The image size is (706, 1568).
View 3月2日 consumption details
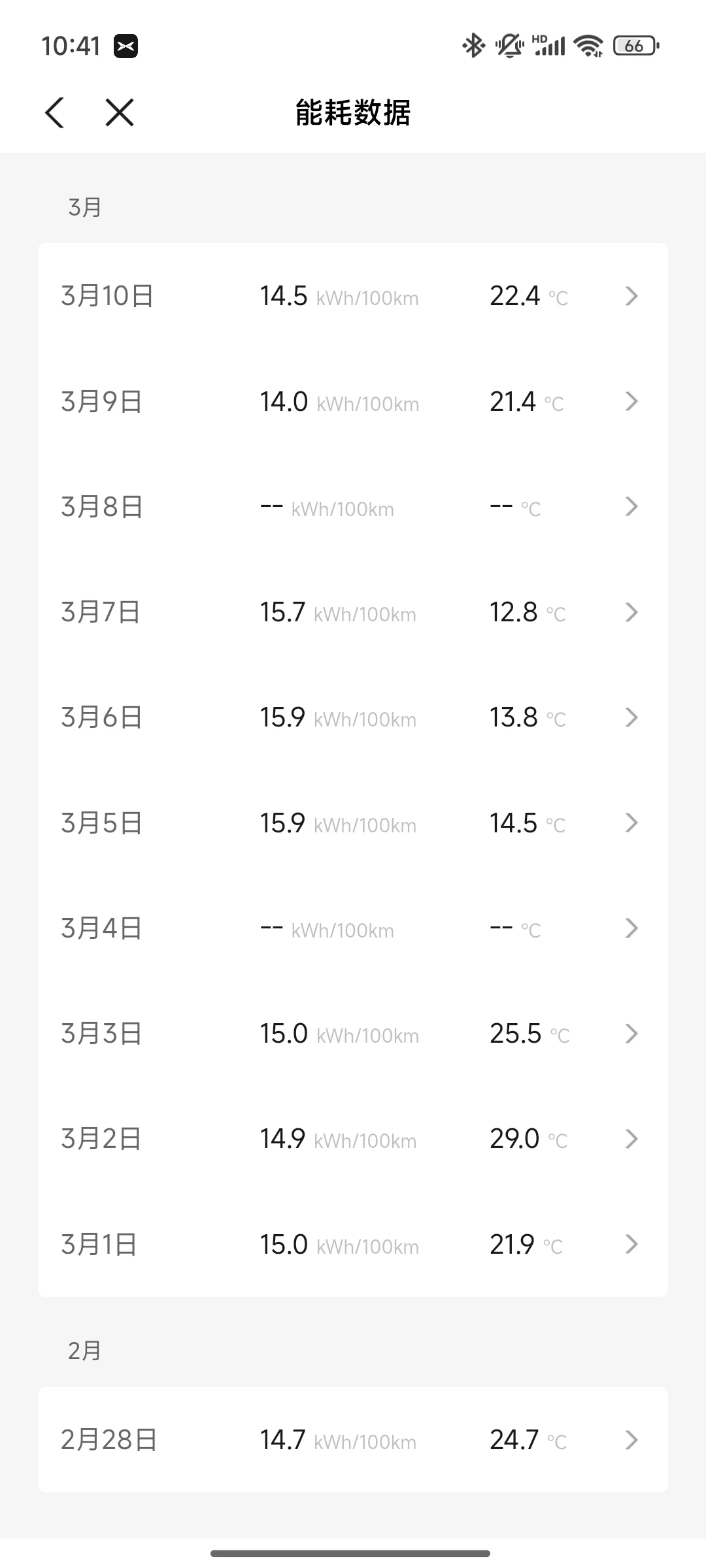(x=353, y=1139)
